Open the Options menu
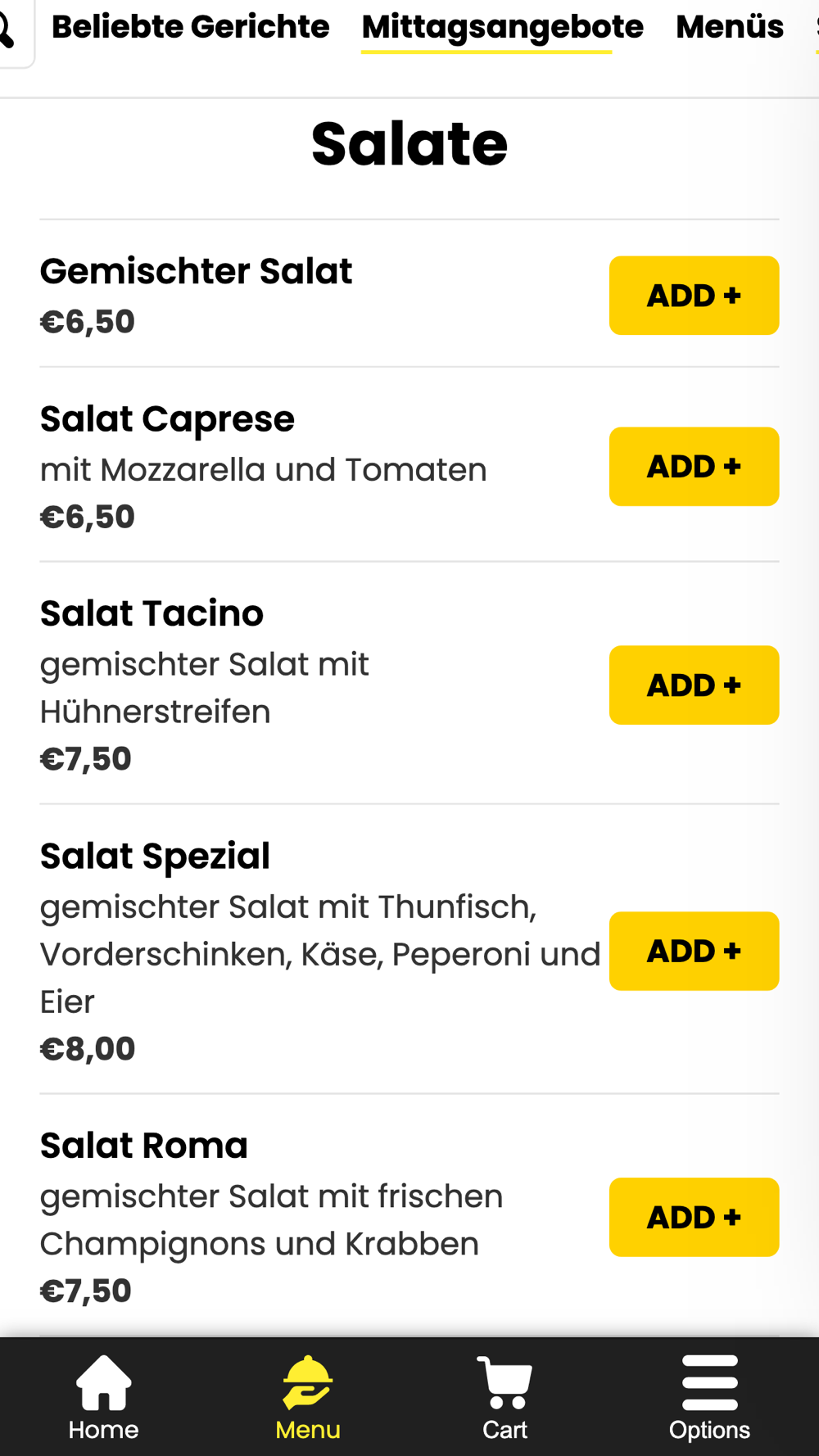The height and width of the screenshot is (1456, 819). click(709, 1398)
